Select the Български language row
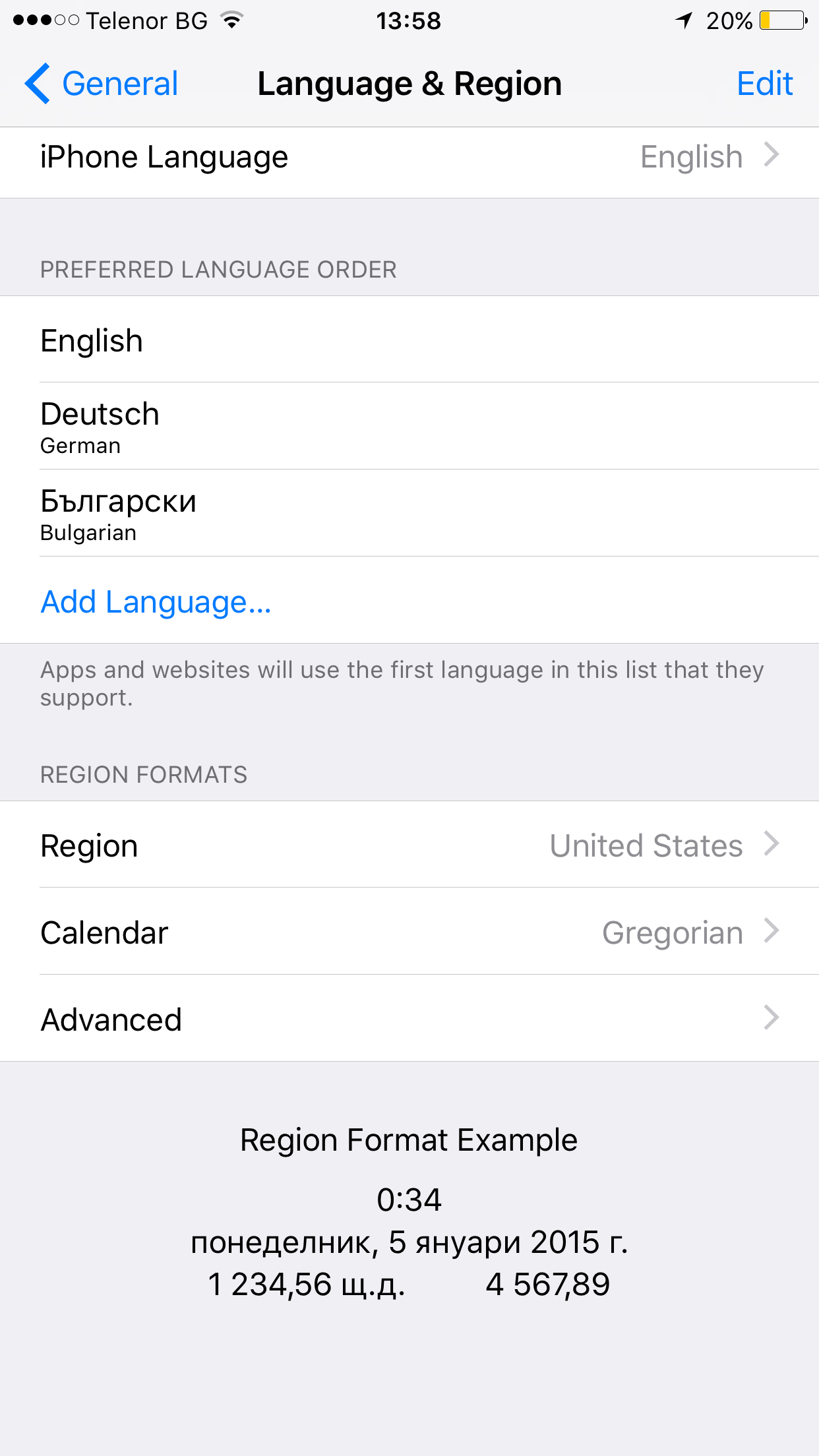Screen dimensions: 819x1456 click(409, 513)
